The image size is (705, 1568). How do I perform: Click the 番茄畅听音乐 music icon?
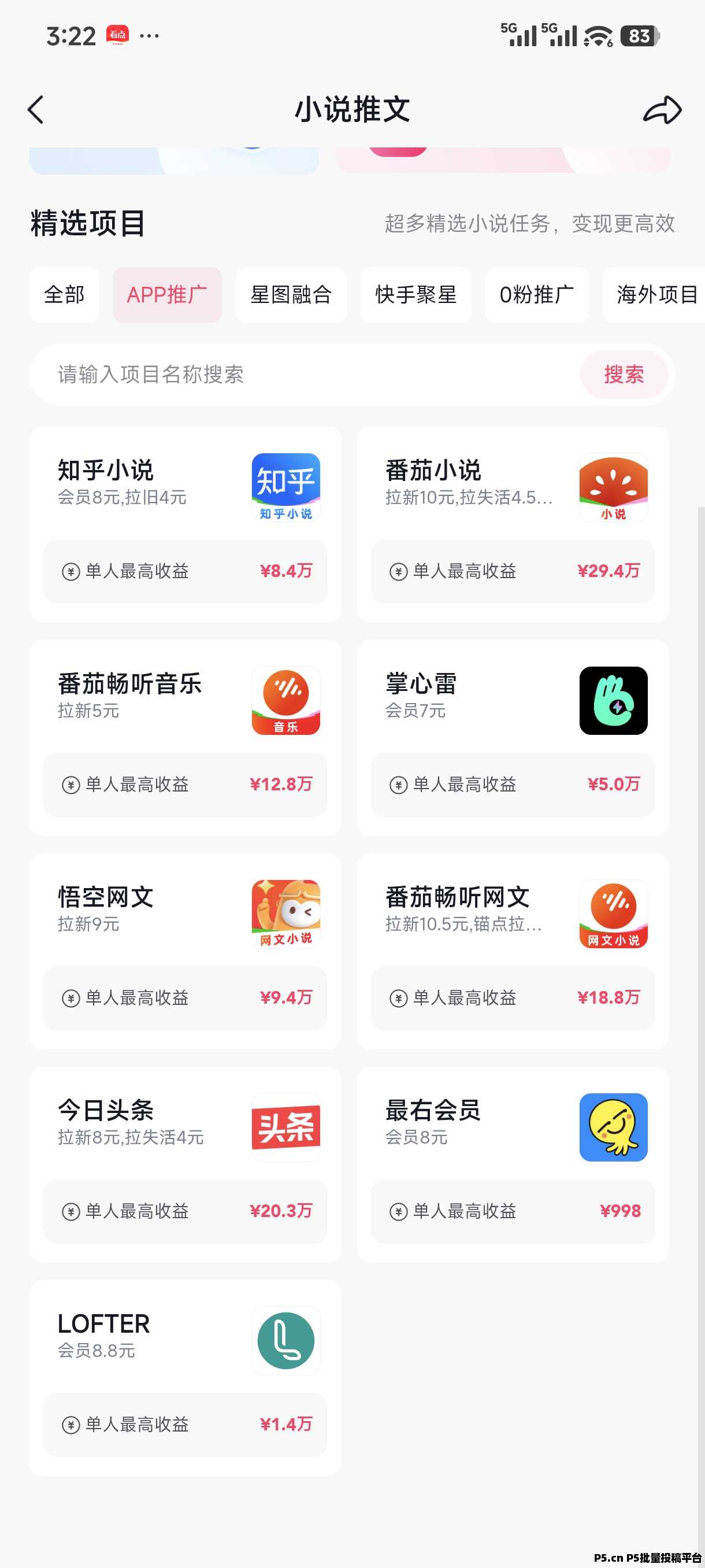(x=285, y=701)
